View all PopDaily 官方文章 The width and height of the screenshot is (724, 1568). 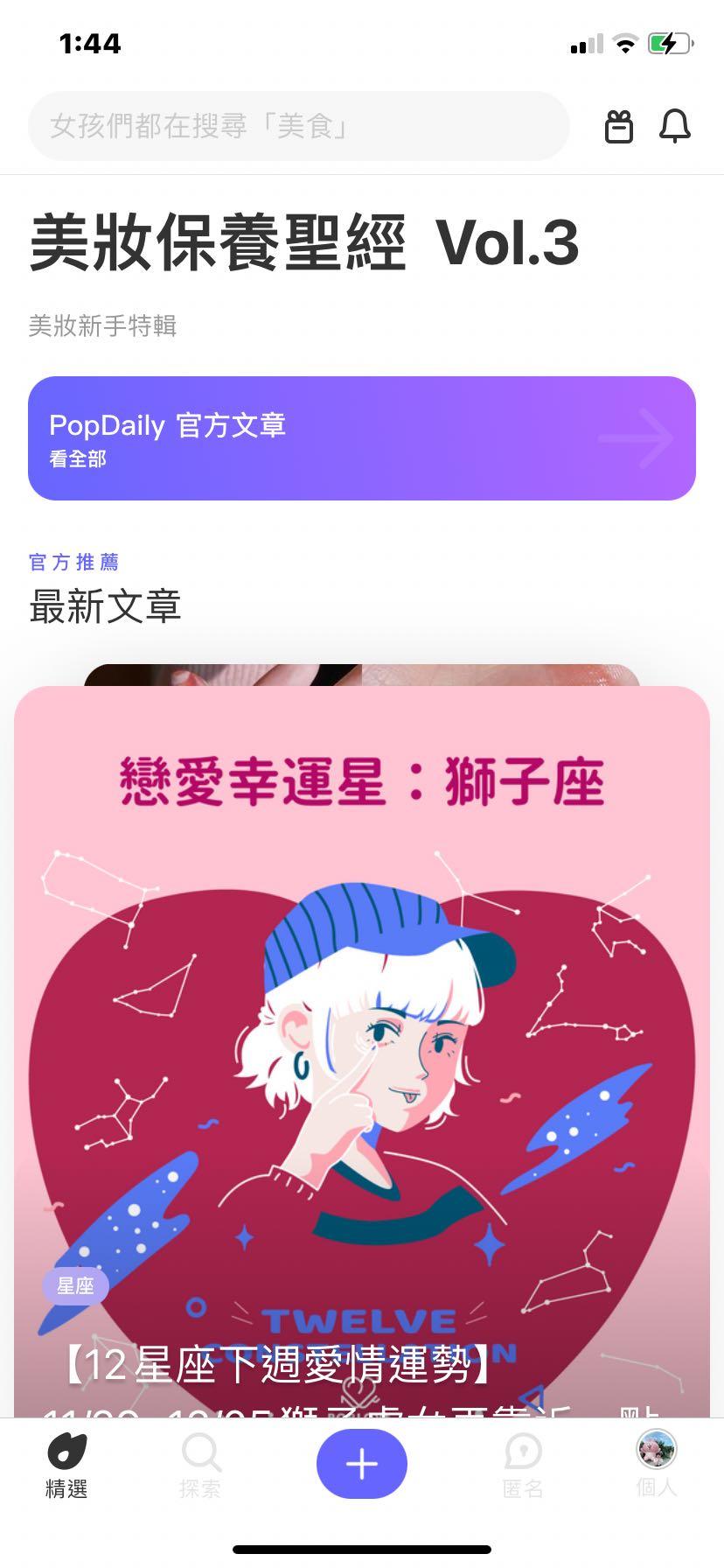click(x=361, y=438)
